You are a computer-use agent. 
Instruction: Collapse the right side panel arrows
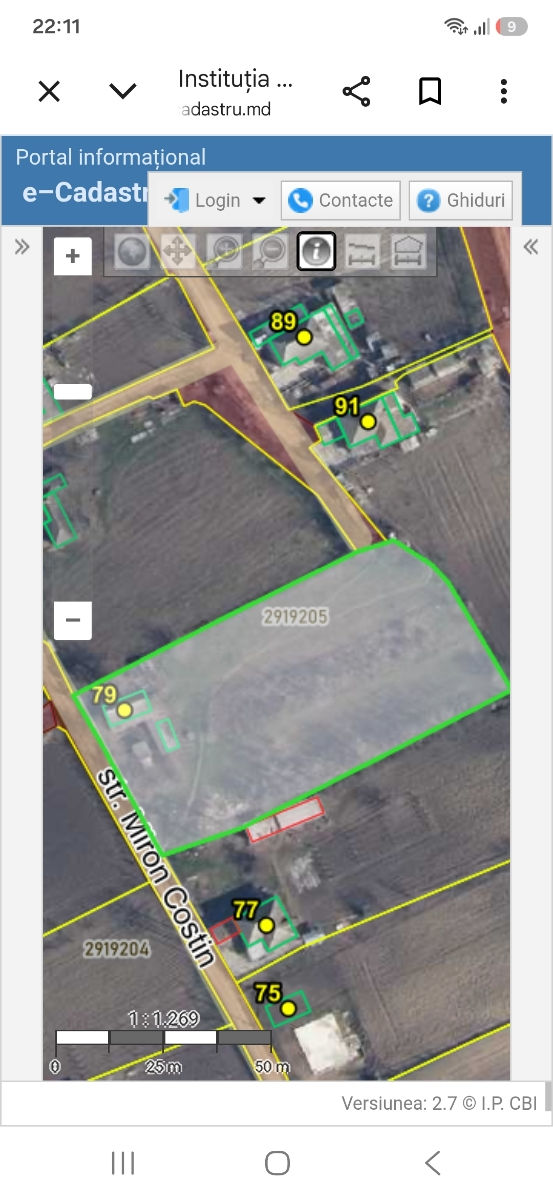click(531, 247)
